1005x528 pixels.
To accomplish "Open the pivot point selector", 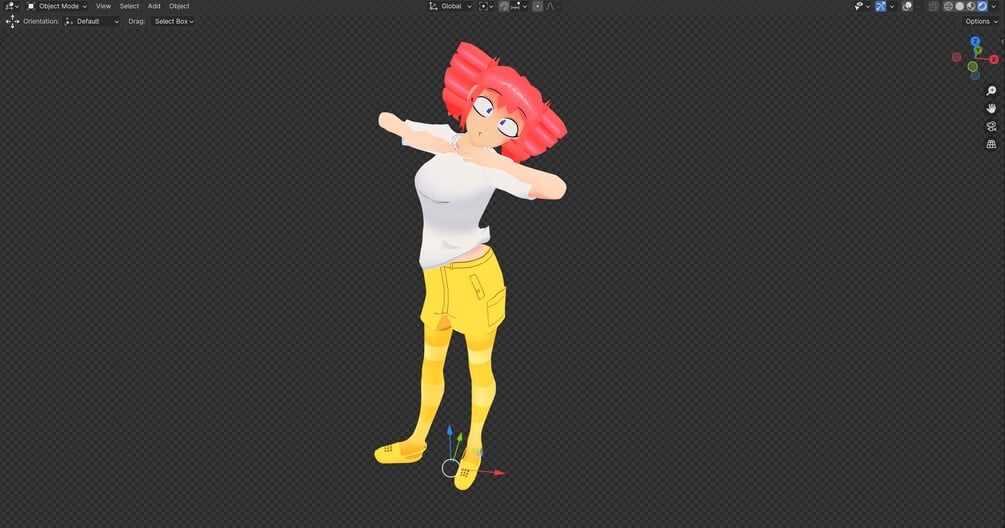I will [x=485, y=6].
